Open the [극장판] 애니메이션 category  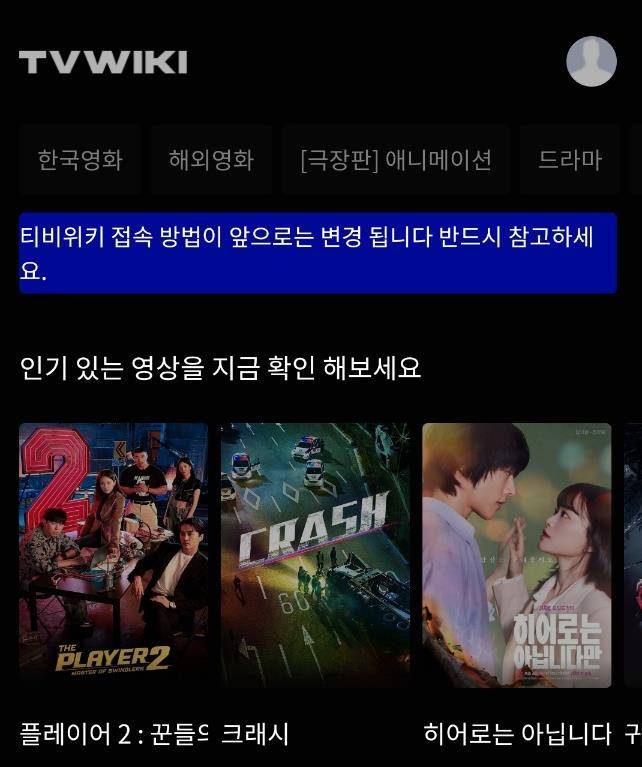pos(396,160)
